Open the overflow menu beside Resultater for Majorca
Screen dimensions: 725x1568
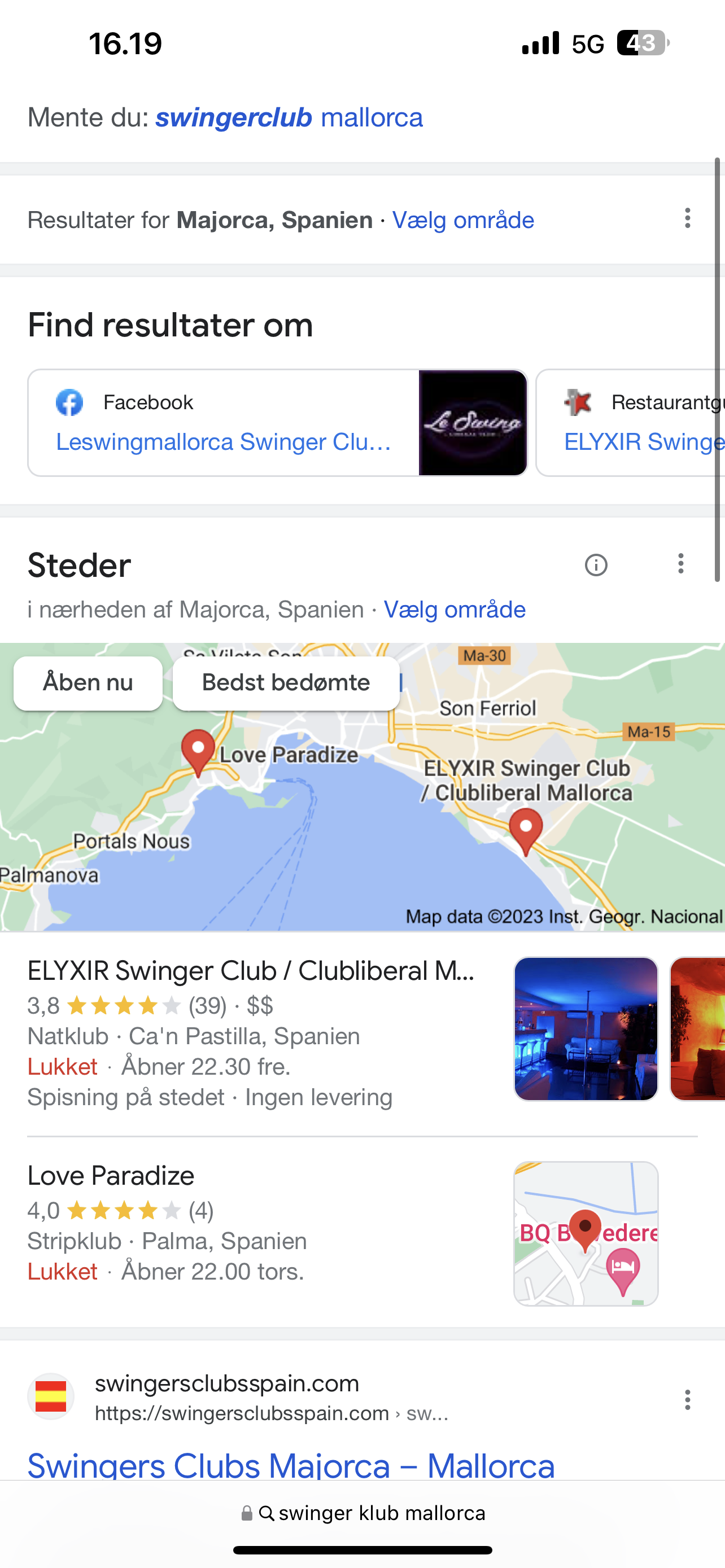[x=687, y=218]
